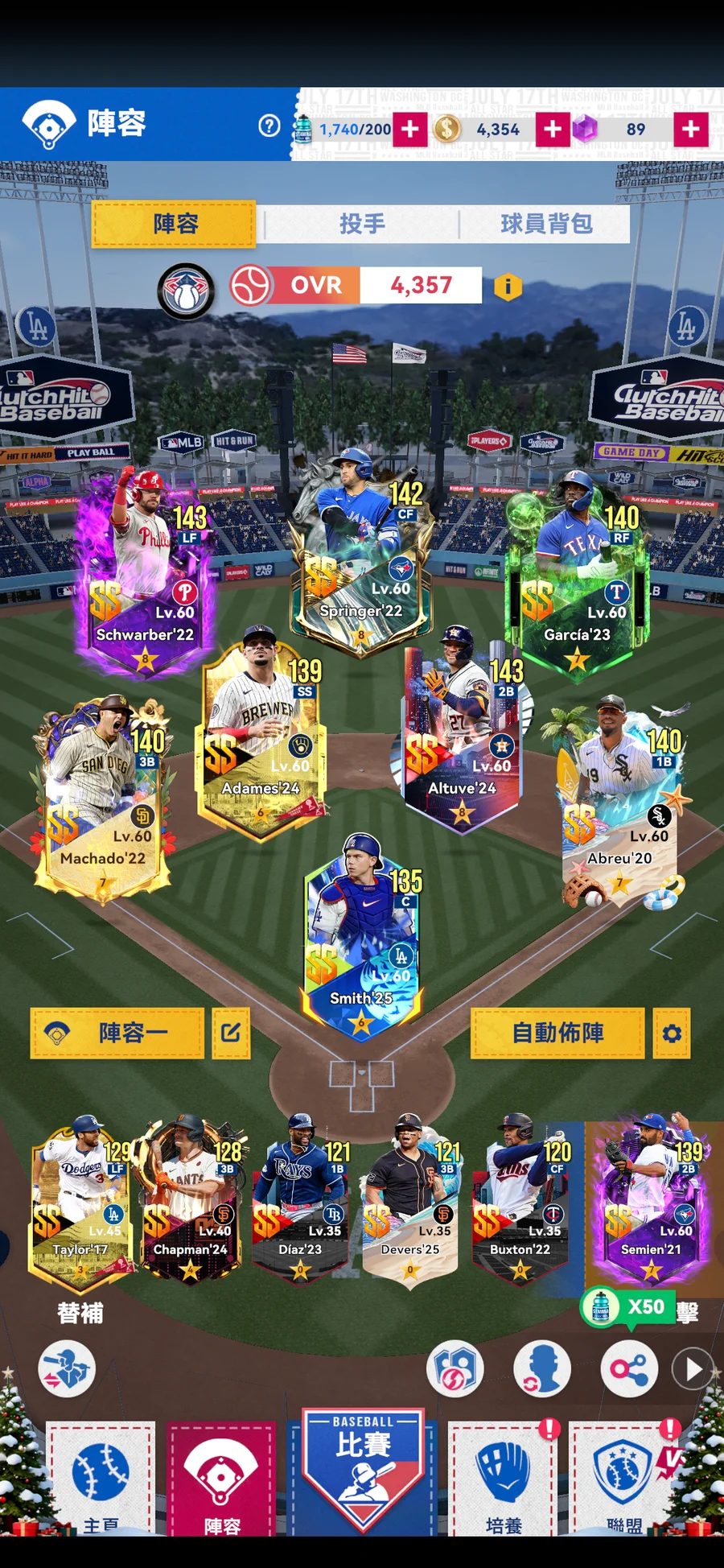Tap the 自動佈陣 auto lineup button
This screenshot has height=1568, width=724.
[557, 1033]
